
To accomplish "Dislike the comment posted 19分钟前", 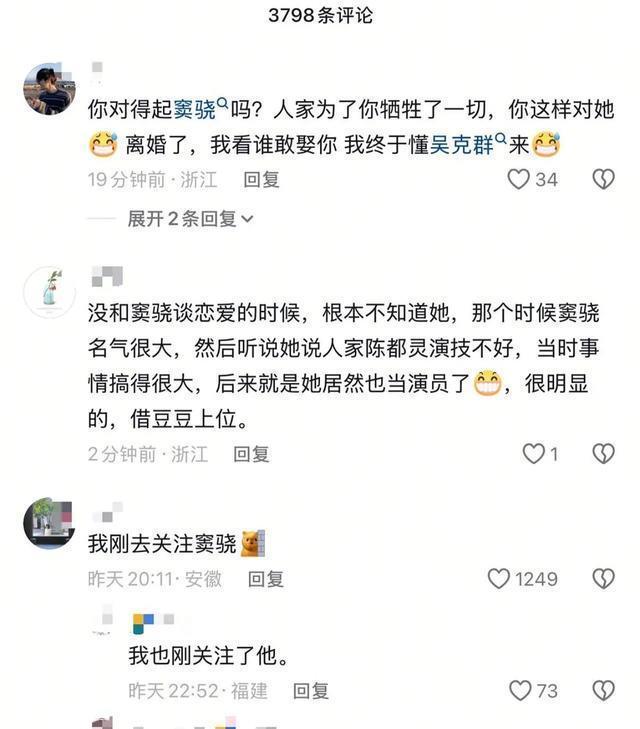I will point(603,180).
